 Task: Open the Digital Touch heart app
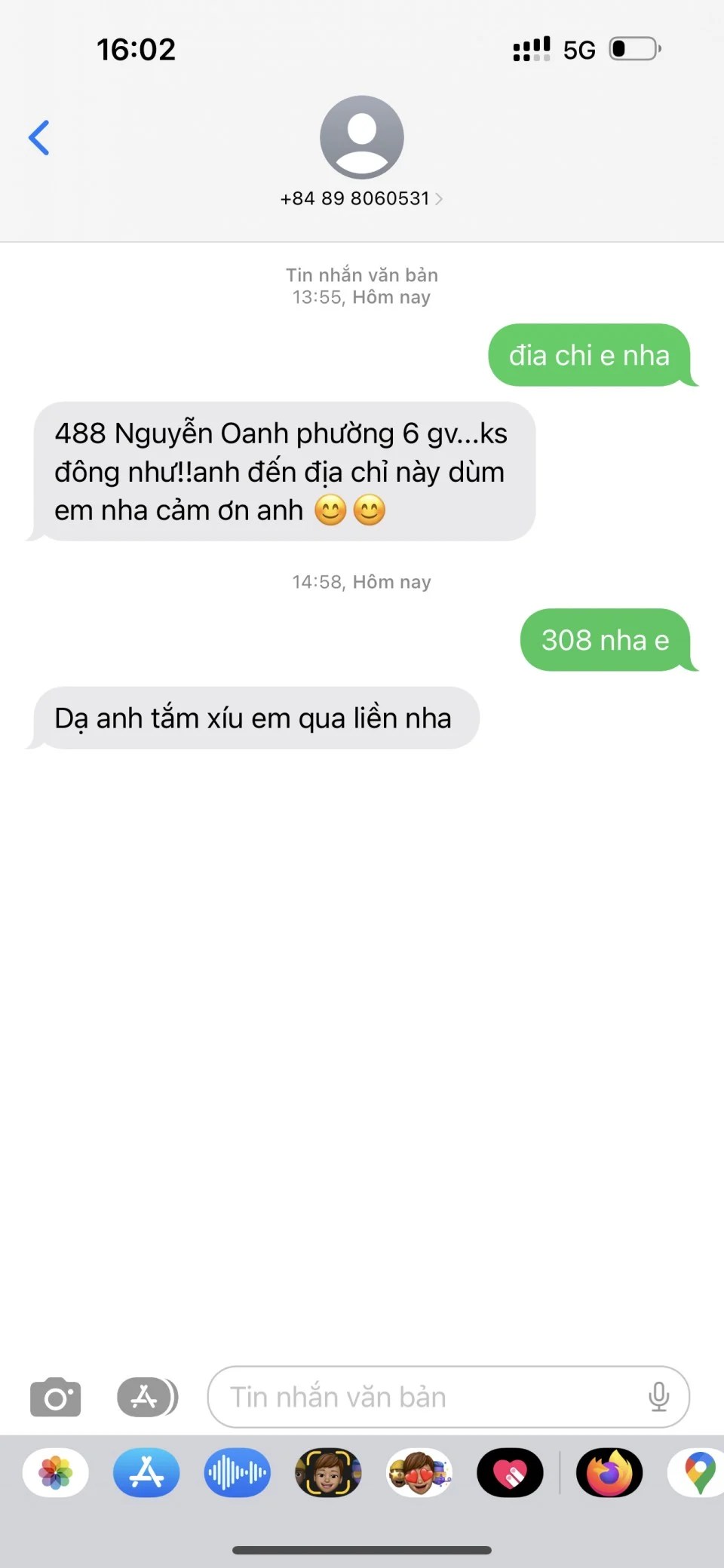pos(510,1472)
